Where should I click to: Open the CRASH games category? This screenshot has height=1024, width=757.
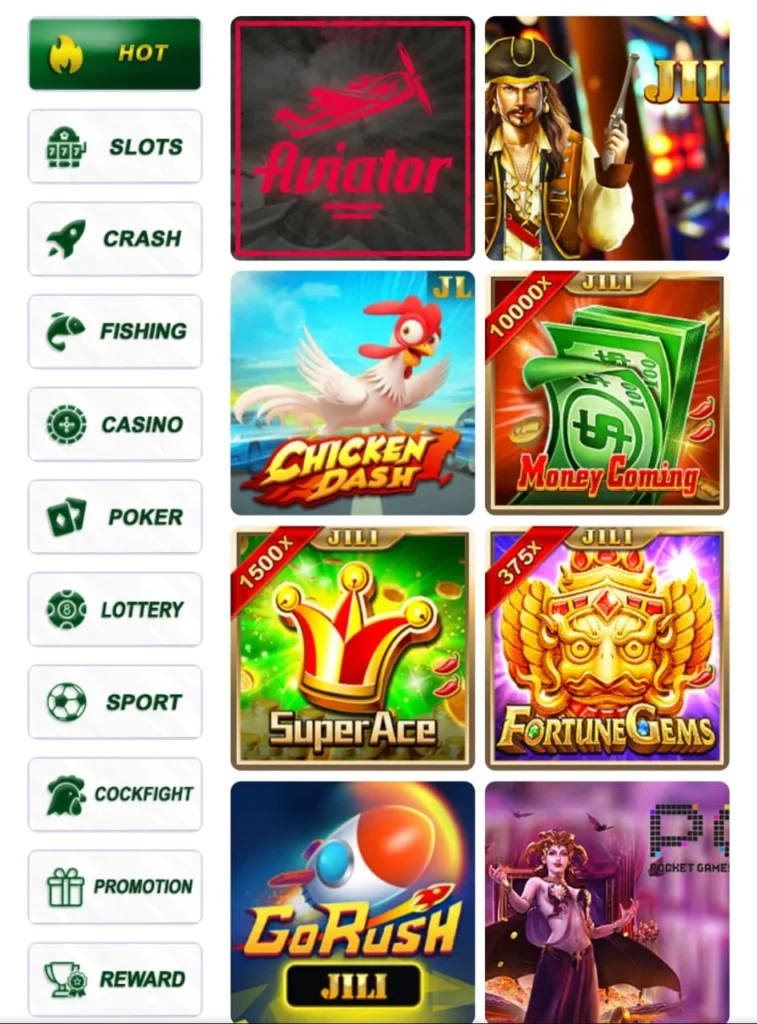pyautogui.click(x=115, y=239)
